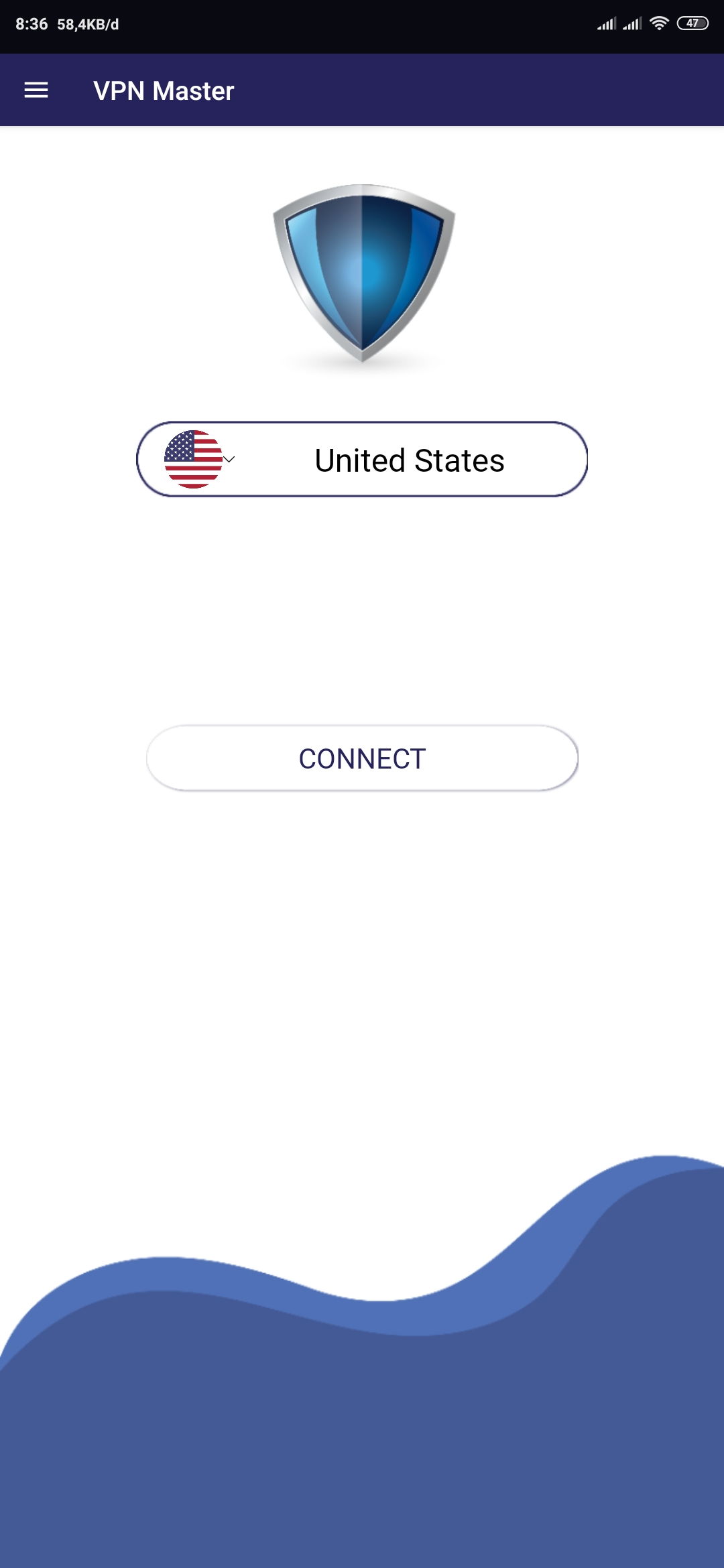
Task: Tap the second SIM signal icon
Action: [x=633, y=22]
